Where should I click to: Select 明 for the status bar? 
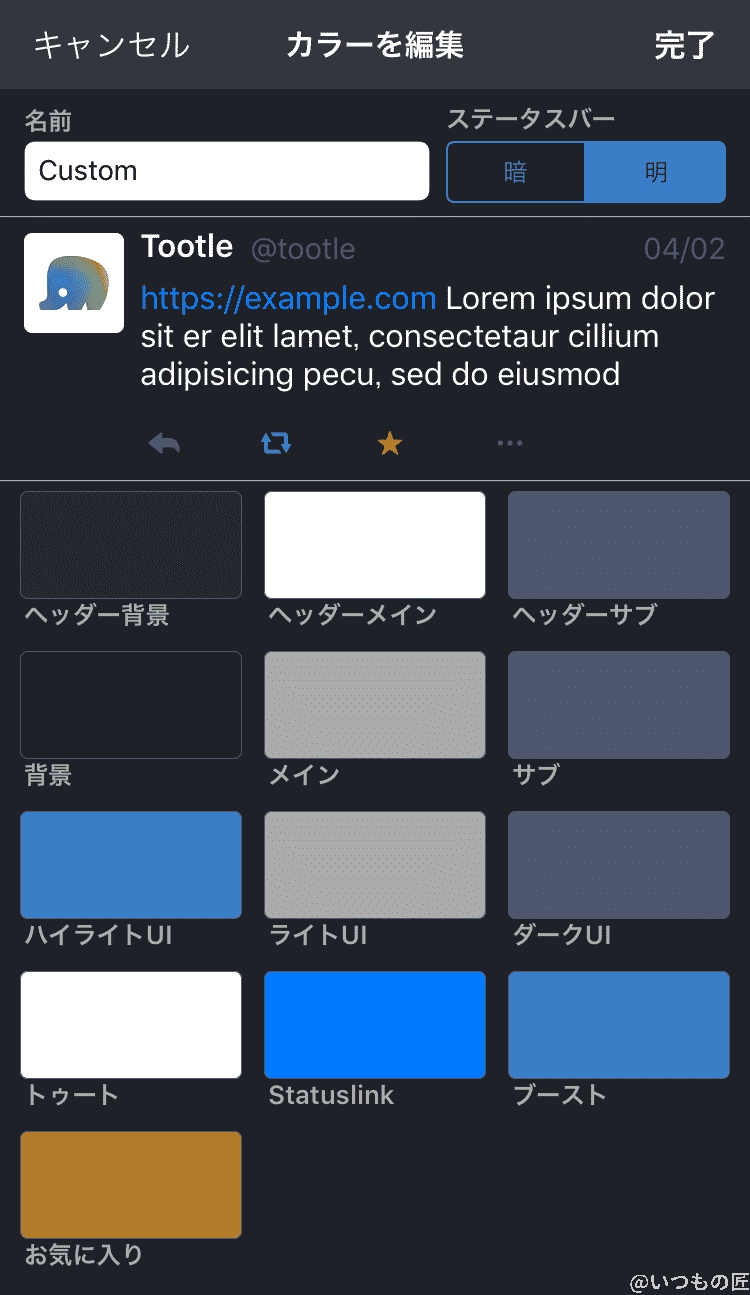(655, 172)
